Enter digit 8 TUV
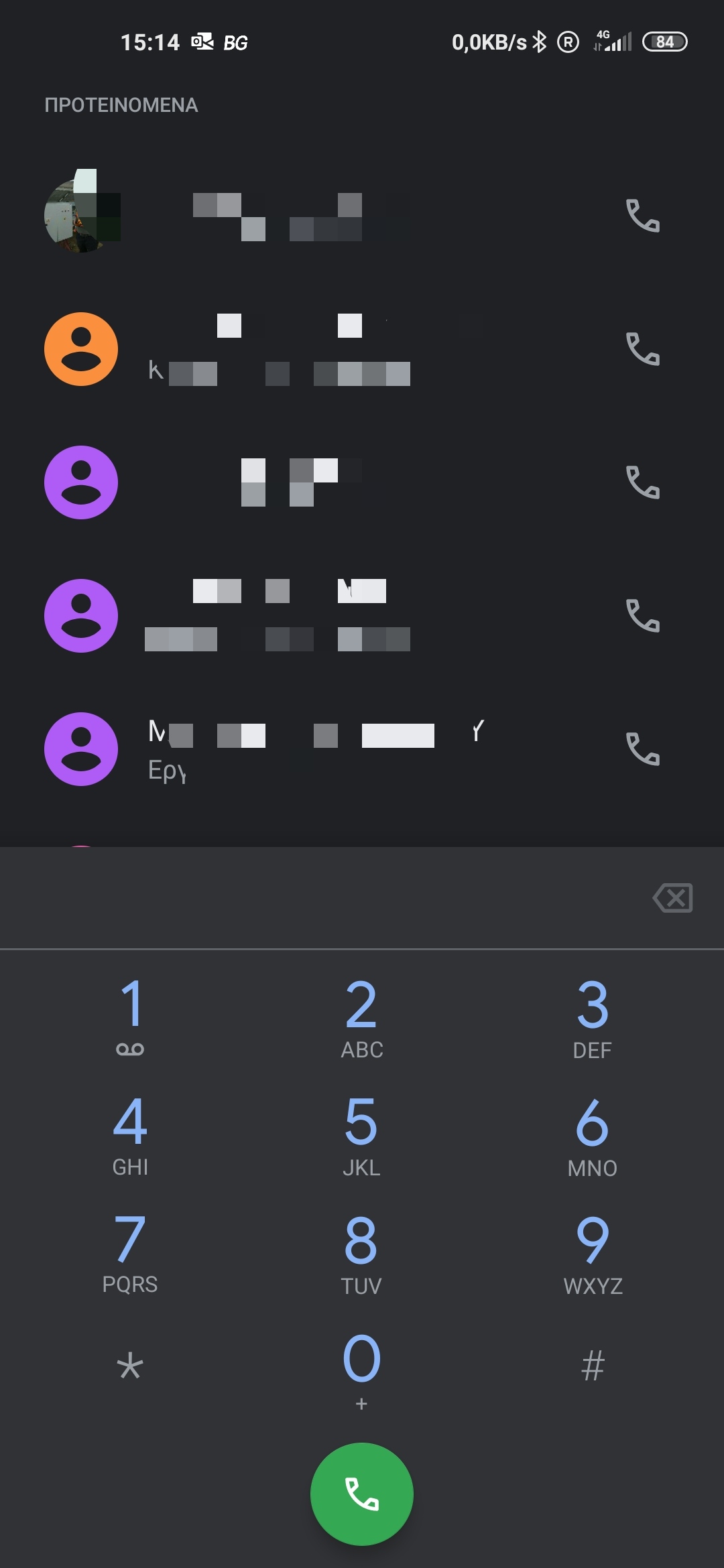This screenshot has height=1568, width=724. 361,1252
